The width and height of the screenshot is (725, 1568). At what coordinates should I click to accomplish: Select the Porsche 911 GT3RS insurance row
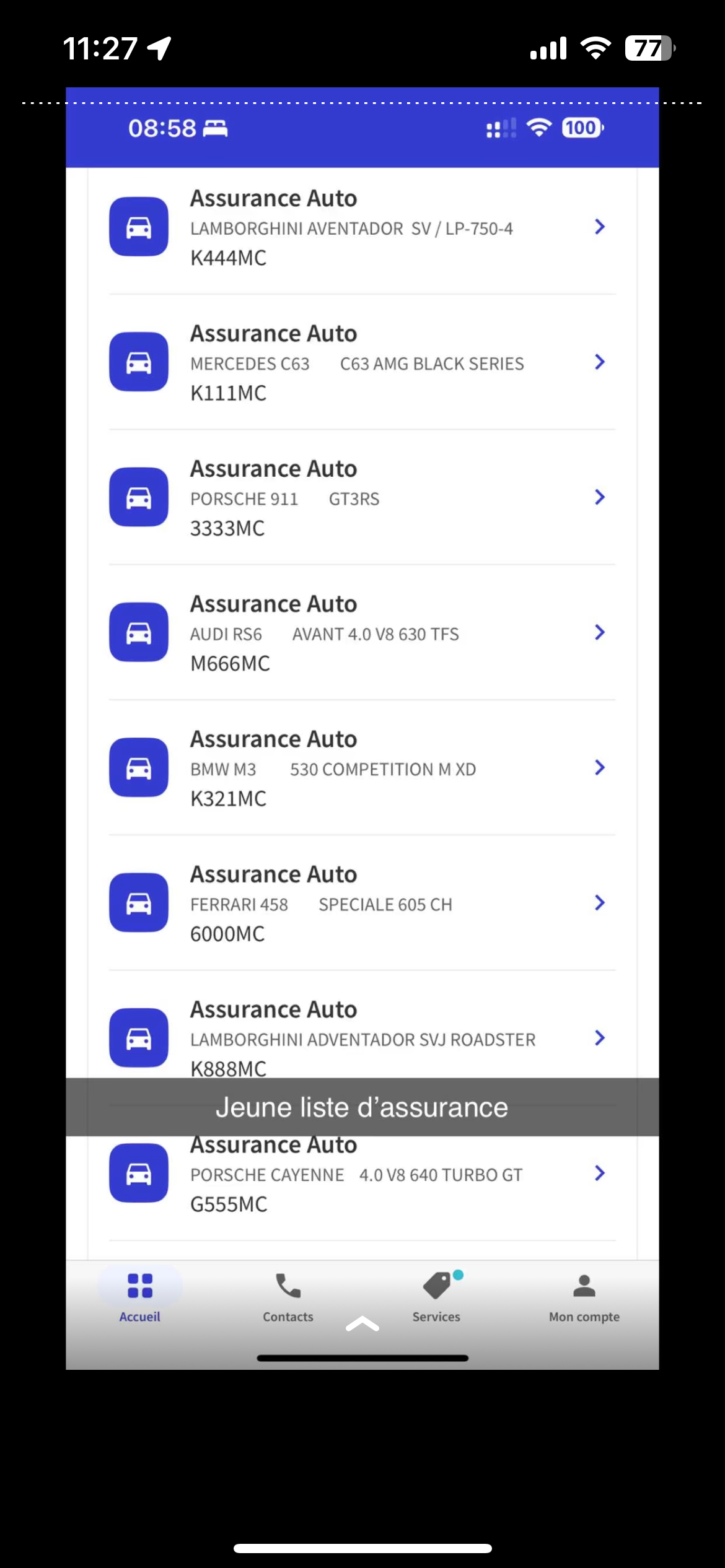pos(362,497)
